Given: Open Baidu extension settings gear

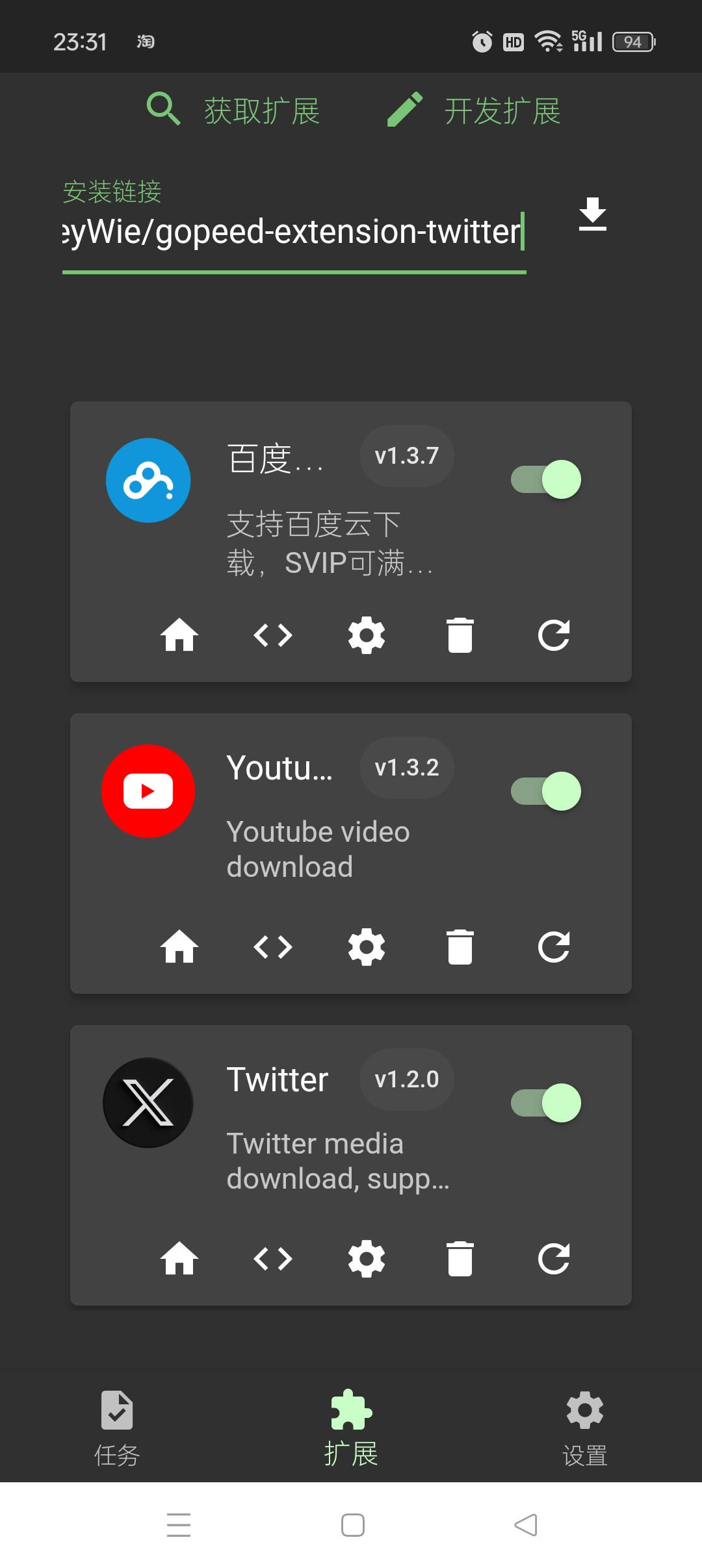Looking at the screenshot, I should tap(367, 636).
